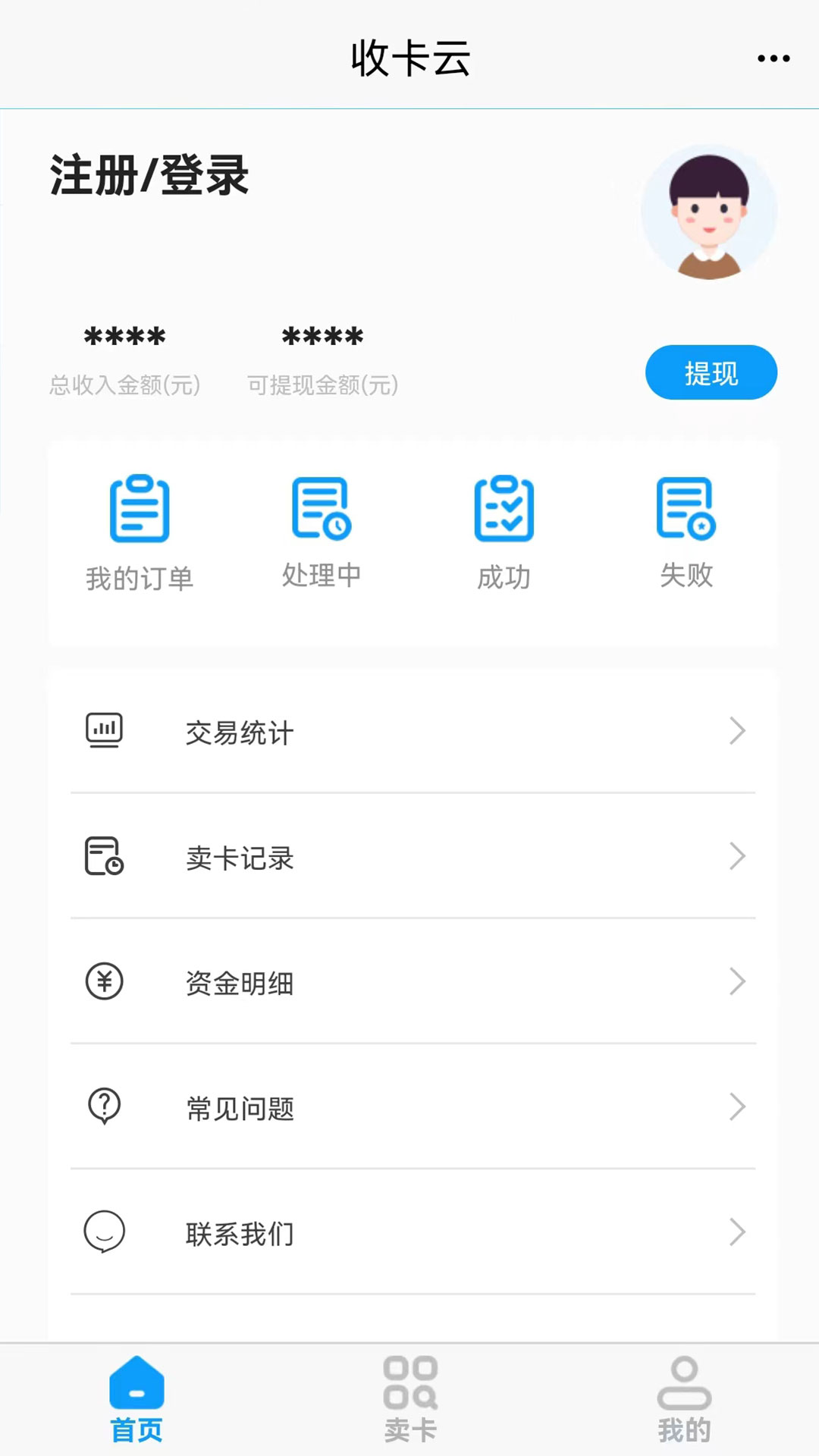819x1456 pixels.
Task: Expand 交易统计 via its chevron
Action: point(737,730)
